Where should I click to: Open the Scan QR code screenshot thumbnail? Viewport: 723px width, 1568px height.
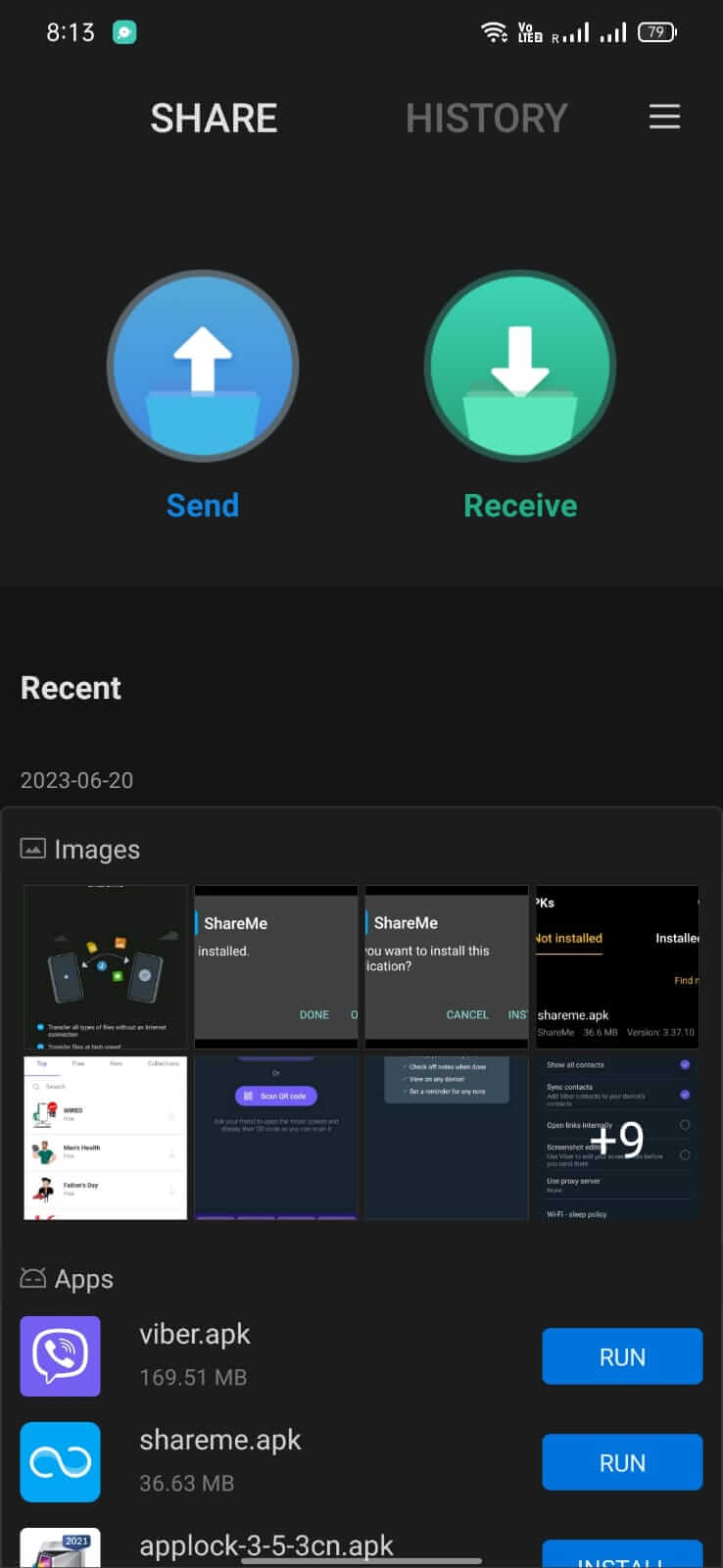tap(275, 1138)
